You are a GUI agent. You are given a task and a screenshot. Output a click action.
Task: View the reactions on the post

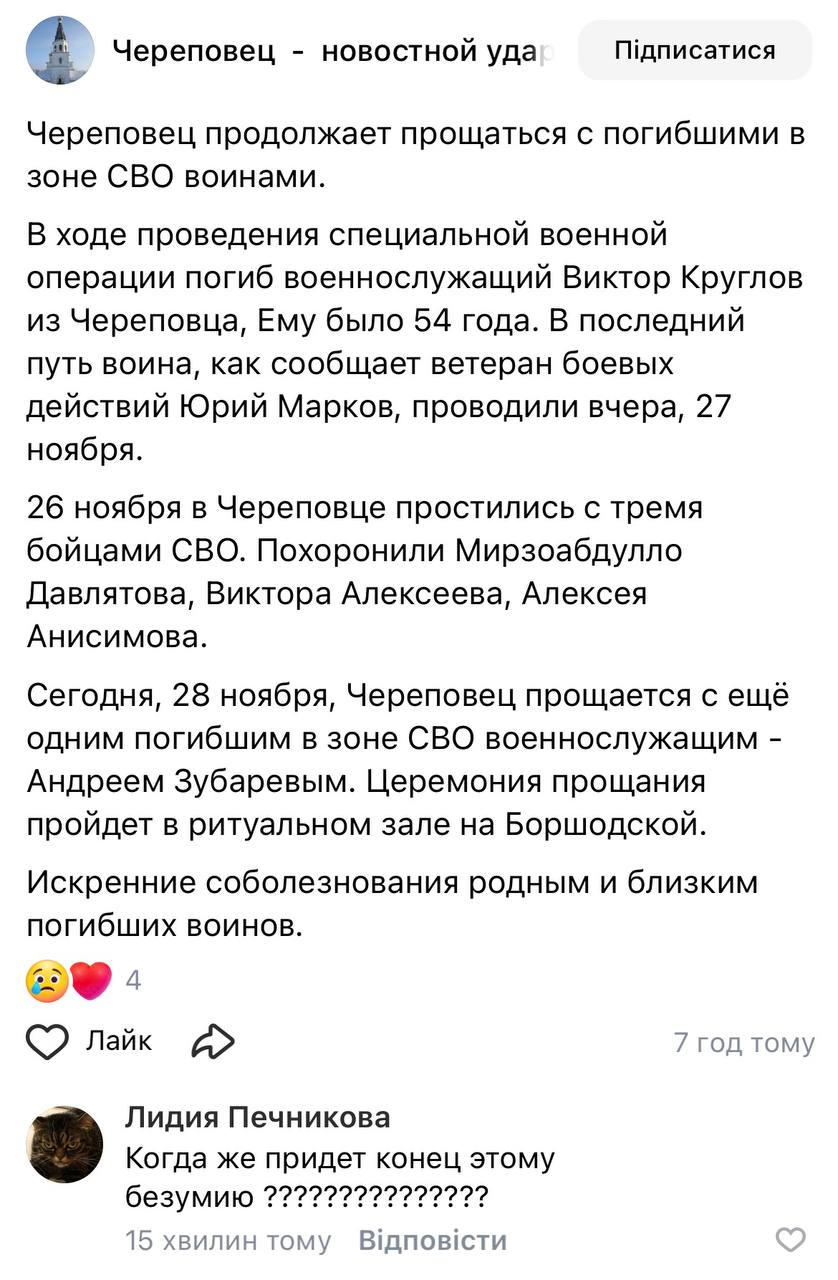tap(82, 981)
